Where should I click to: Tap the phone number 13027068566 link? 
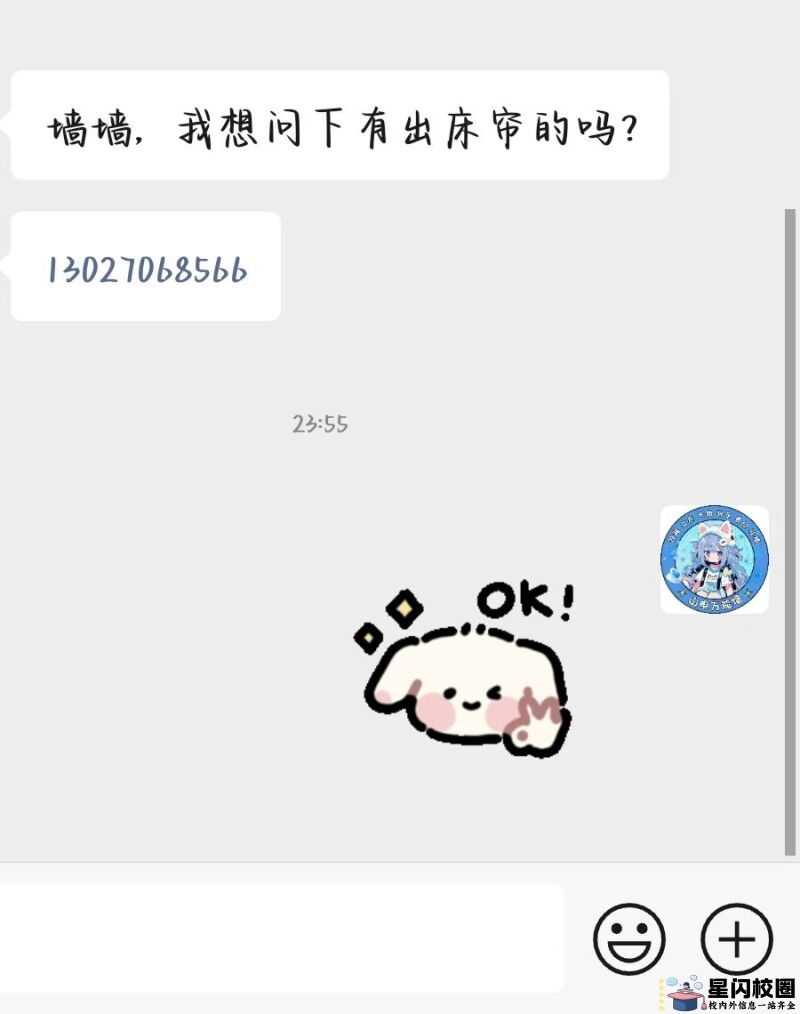[147, 270]
